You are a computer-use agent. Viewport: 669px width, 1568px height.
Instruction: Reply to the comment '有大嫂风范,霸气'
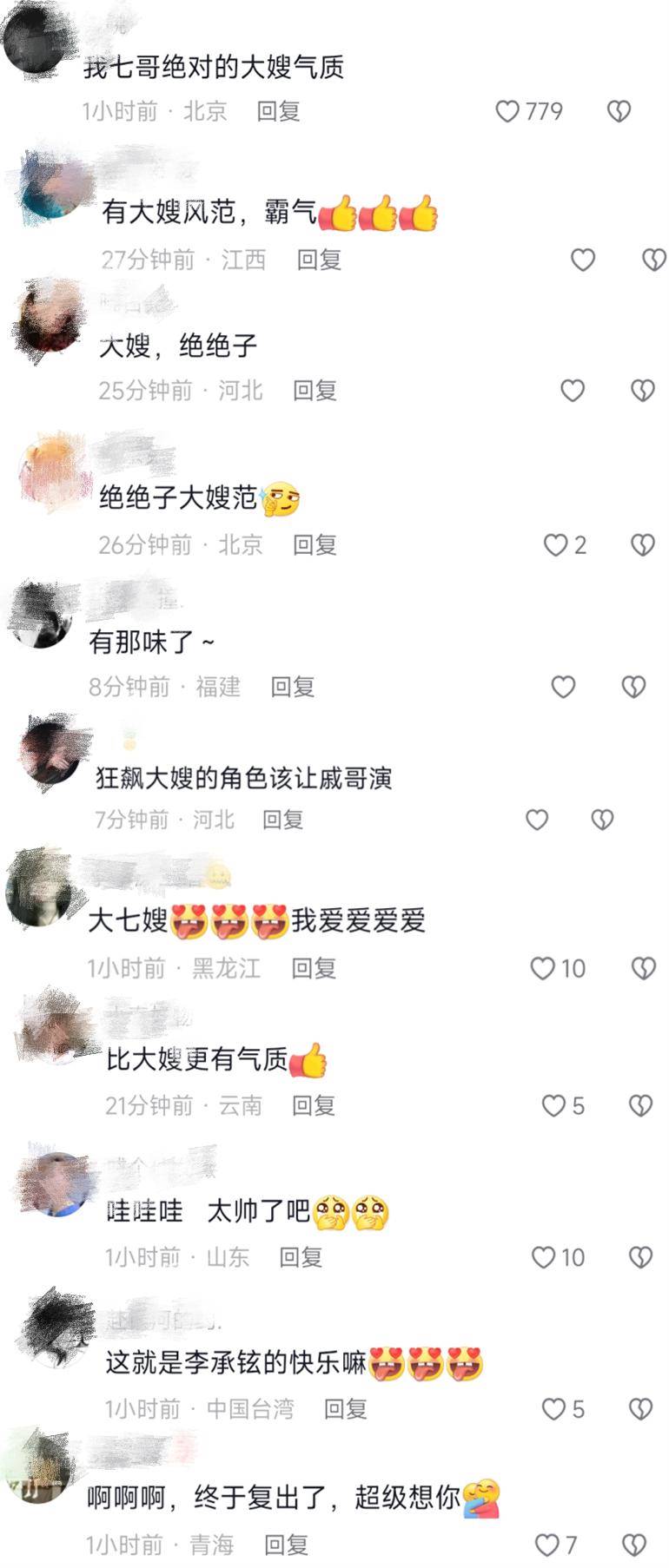point(319,260)
